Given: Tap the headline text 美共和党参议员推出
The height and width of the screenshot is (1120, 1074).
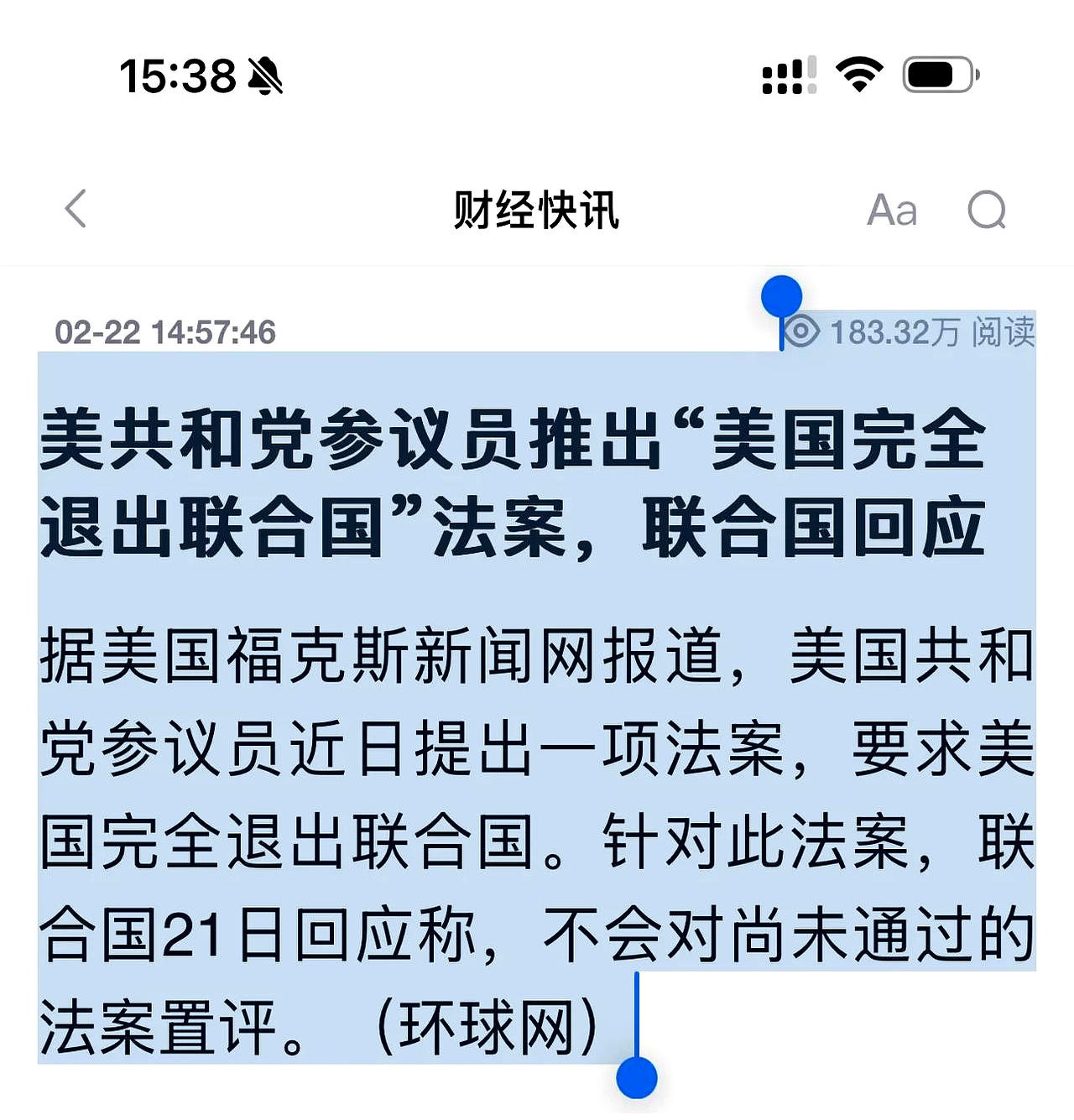Looking at the screenshot, I should pos(336,445).
